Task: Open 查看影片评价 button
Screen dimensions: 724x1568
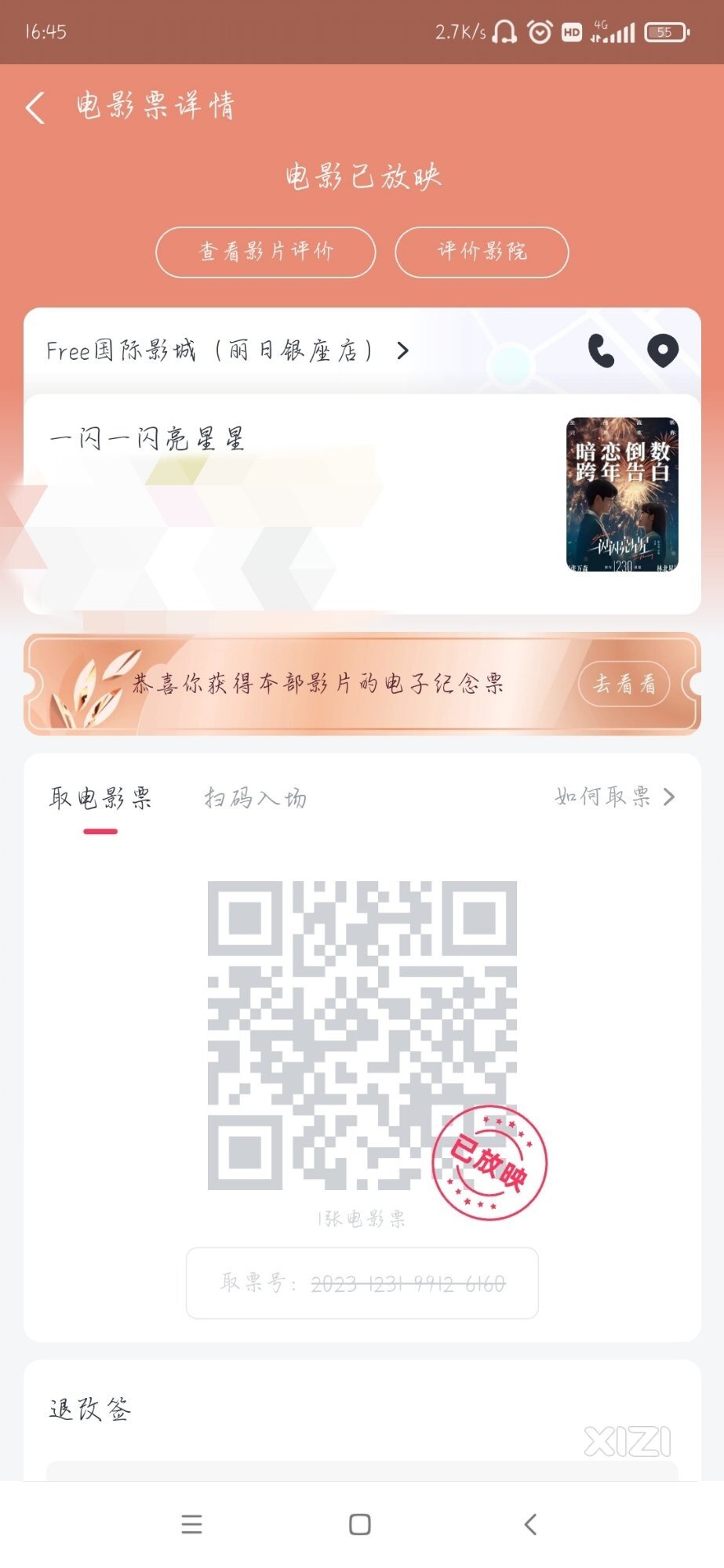Action: 265,252
